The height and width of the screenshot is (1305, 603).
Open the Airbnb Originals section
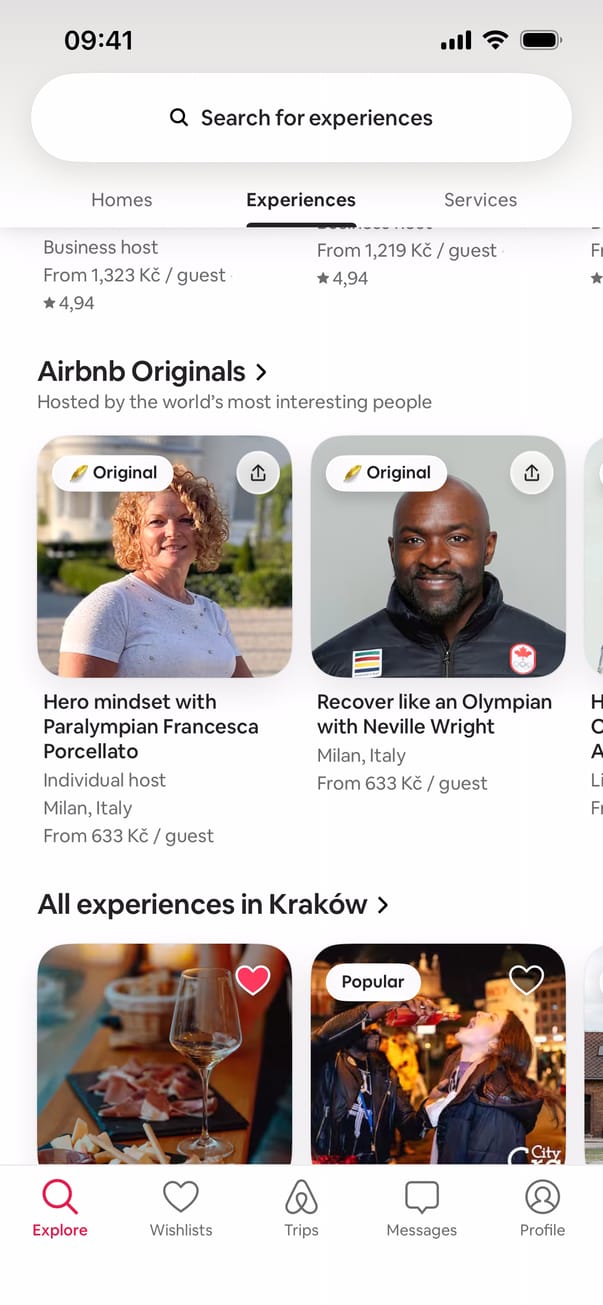[x=153, y=372]
